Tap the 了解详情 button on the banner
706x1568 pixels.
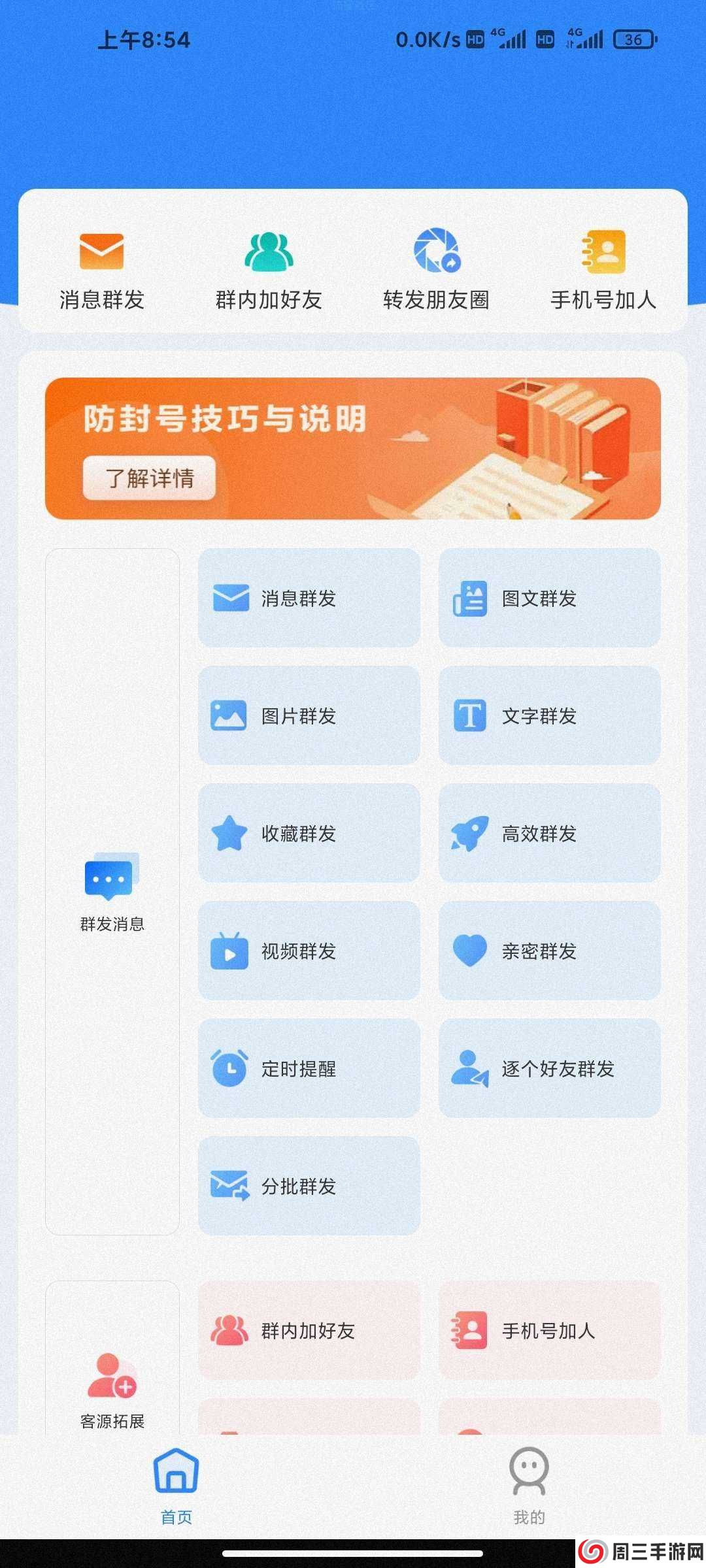click(150, 478)
